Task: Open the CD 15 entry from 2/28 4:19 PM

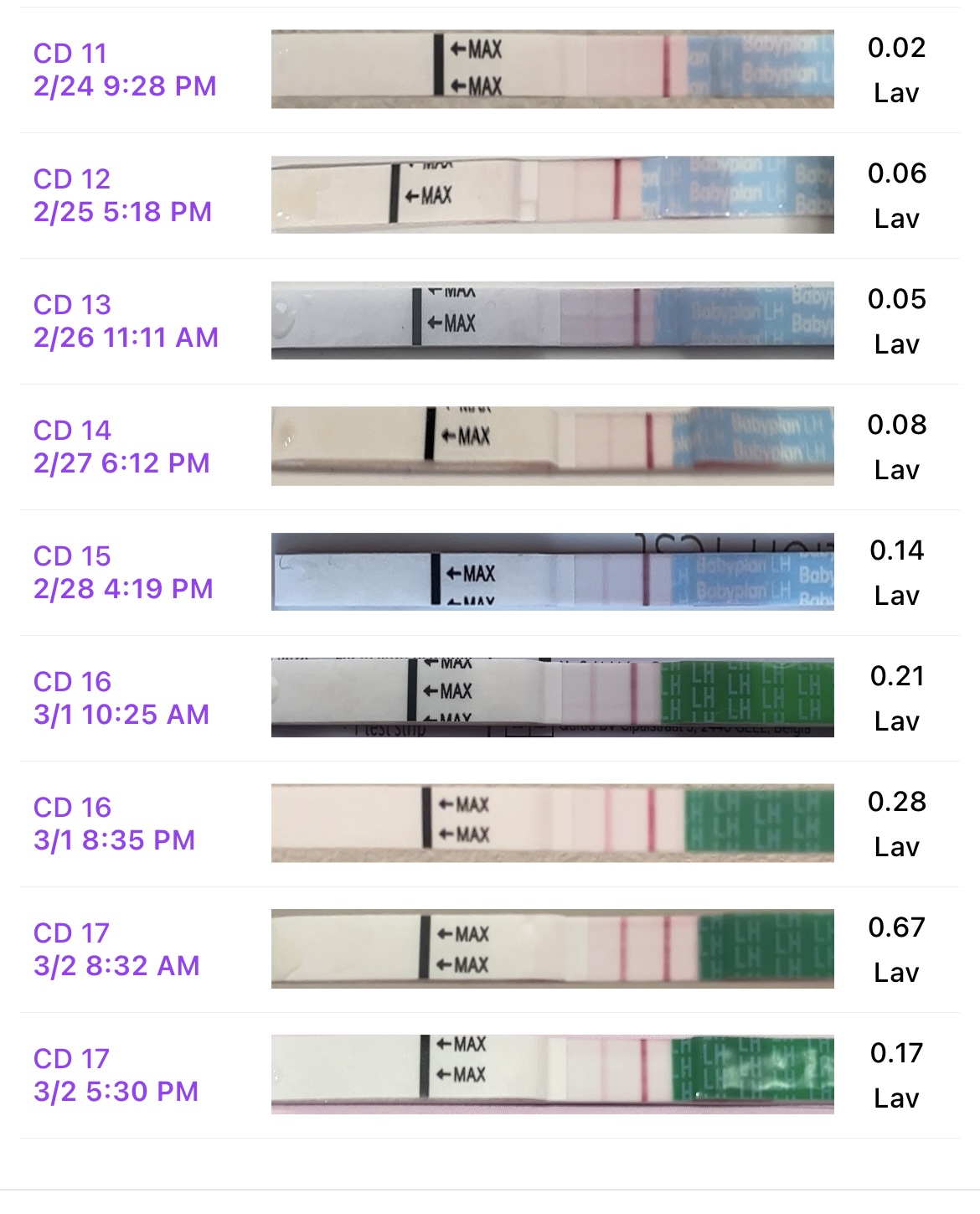Action: [123, 572]
